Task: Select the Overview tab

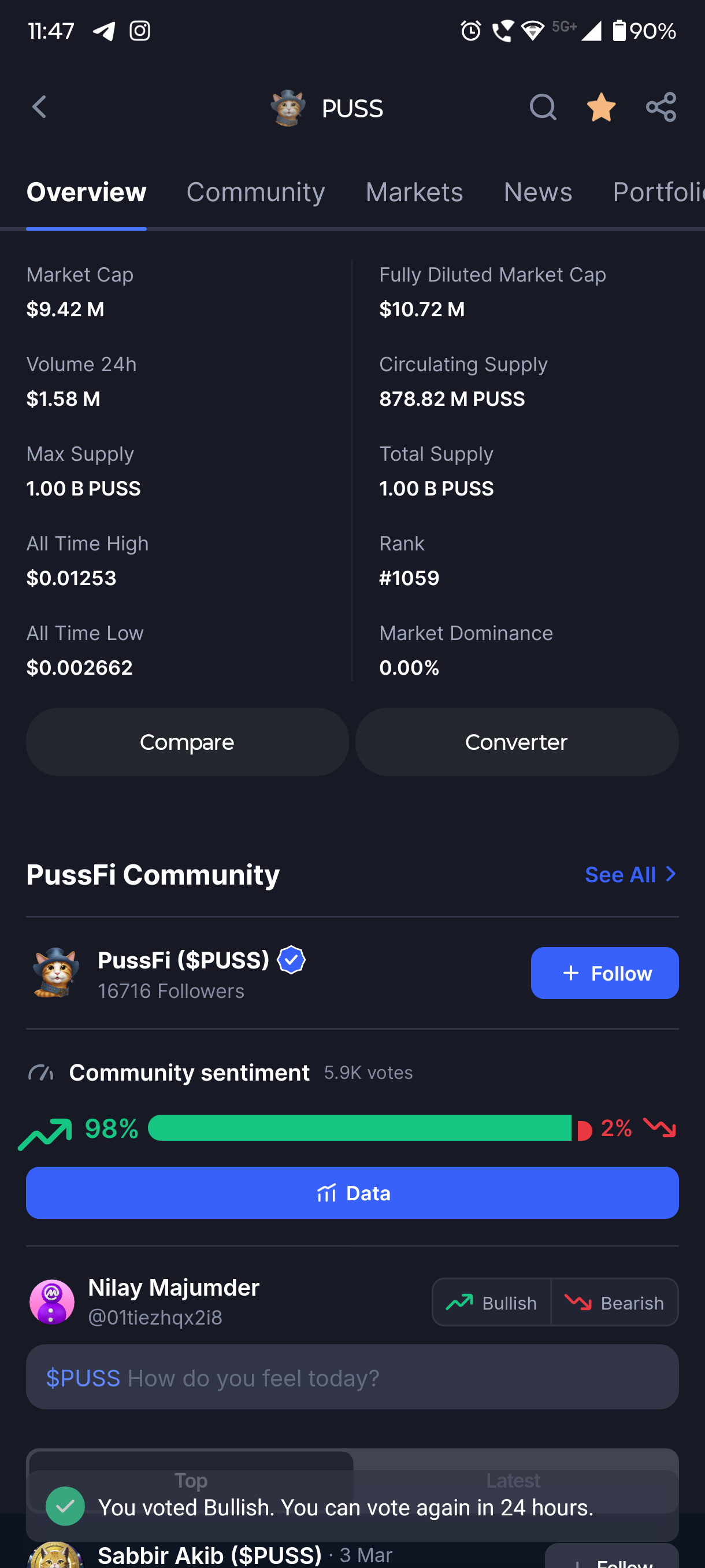Action: [x=86, y=193]
